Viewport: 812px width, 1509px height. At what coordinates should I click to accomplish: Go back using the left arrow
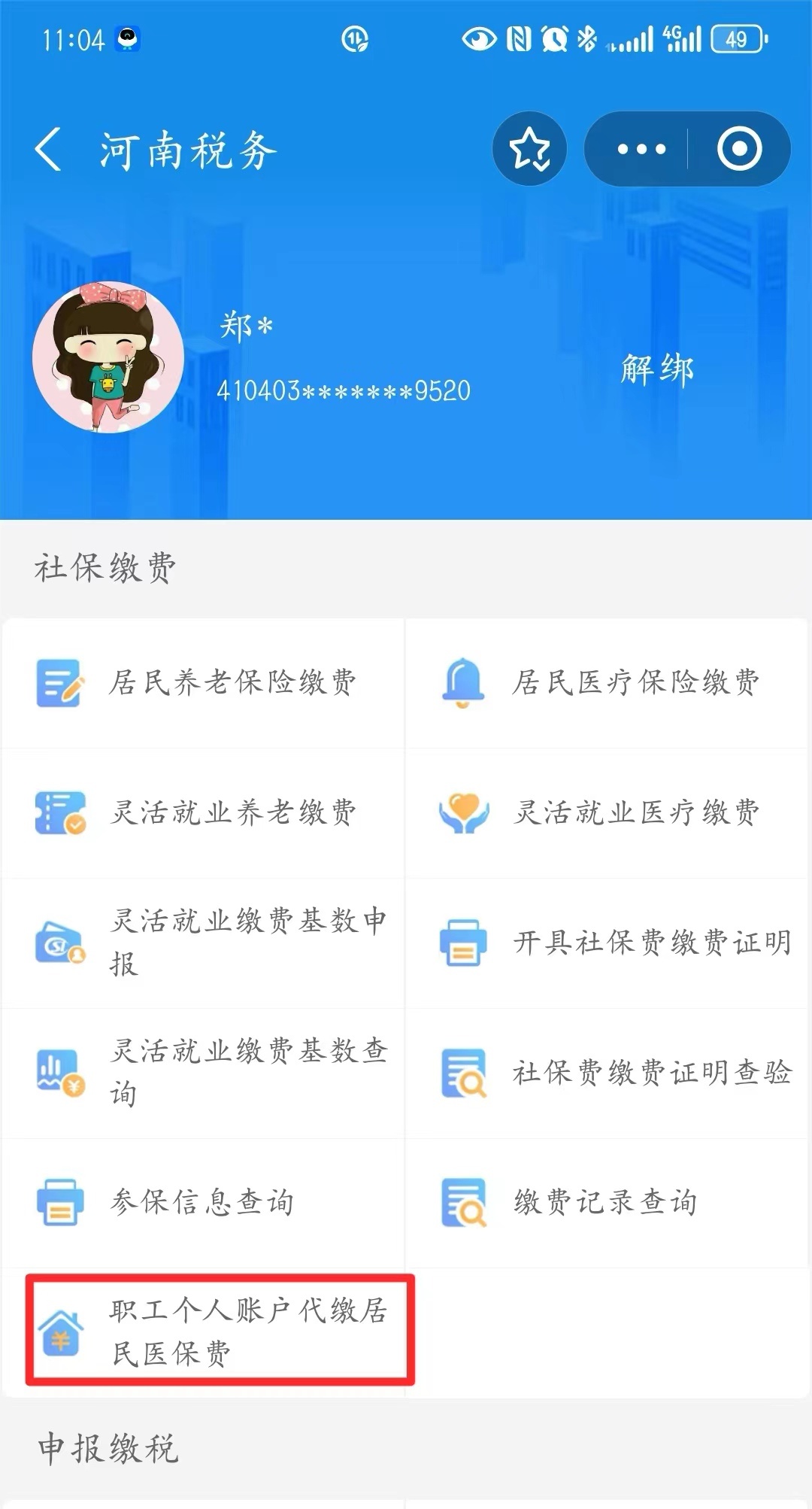point(48,149)
